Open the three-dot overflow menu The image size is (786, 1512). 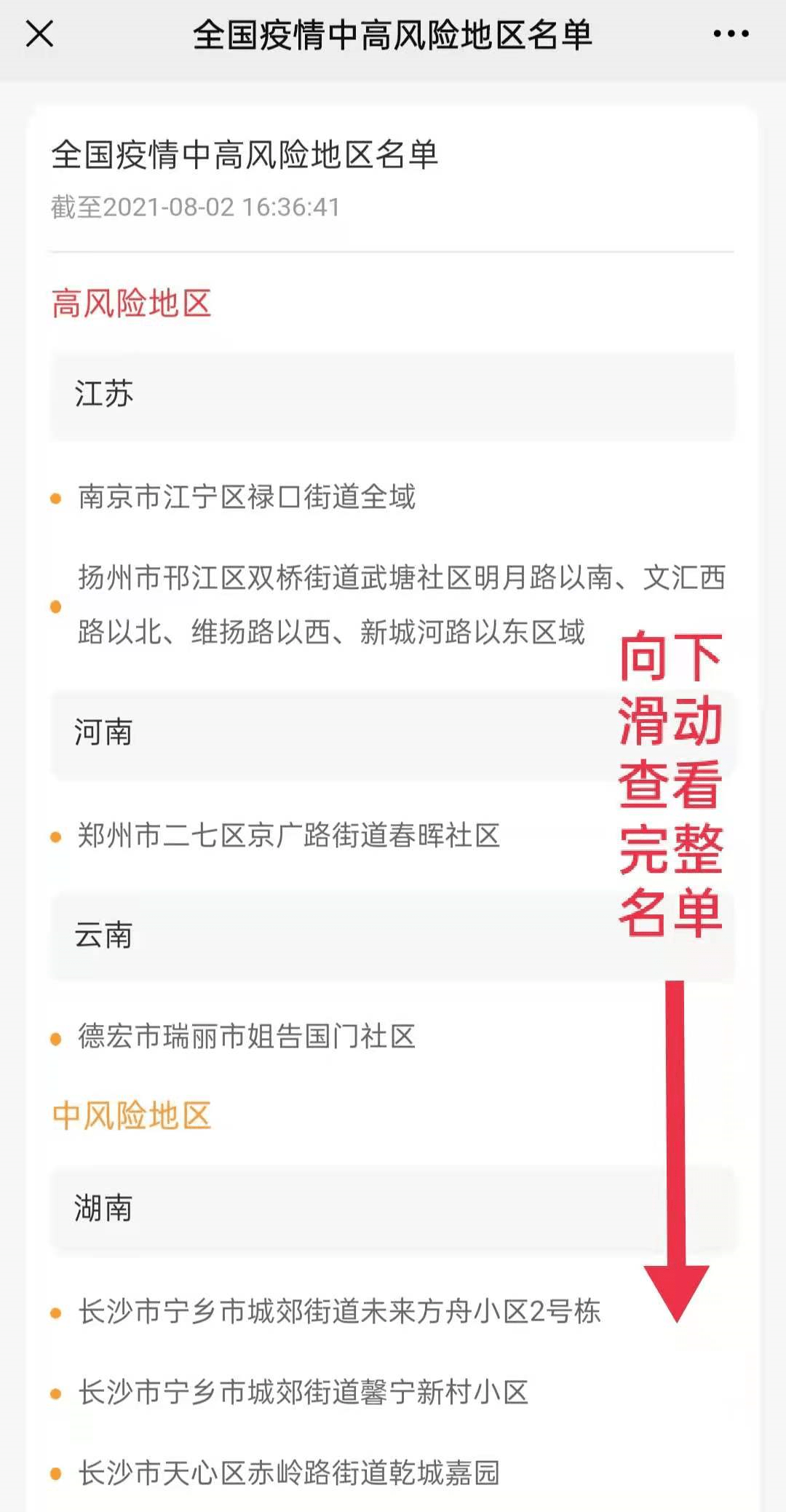(731, 33)
